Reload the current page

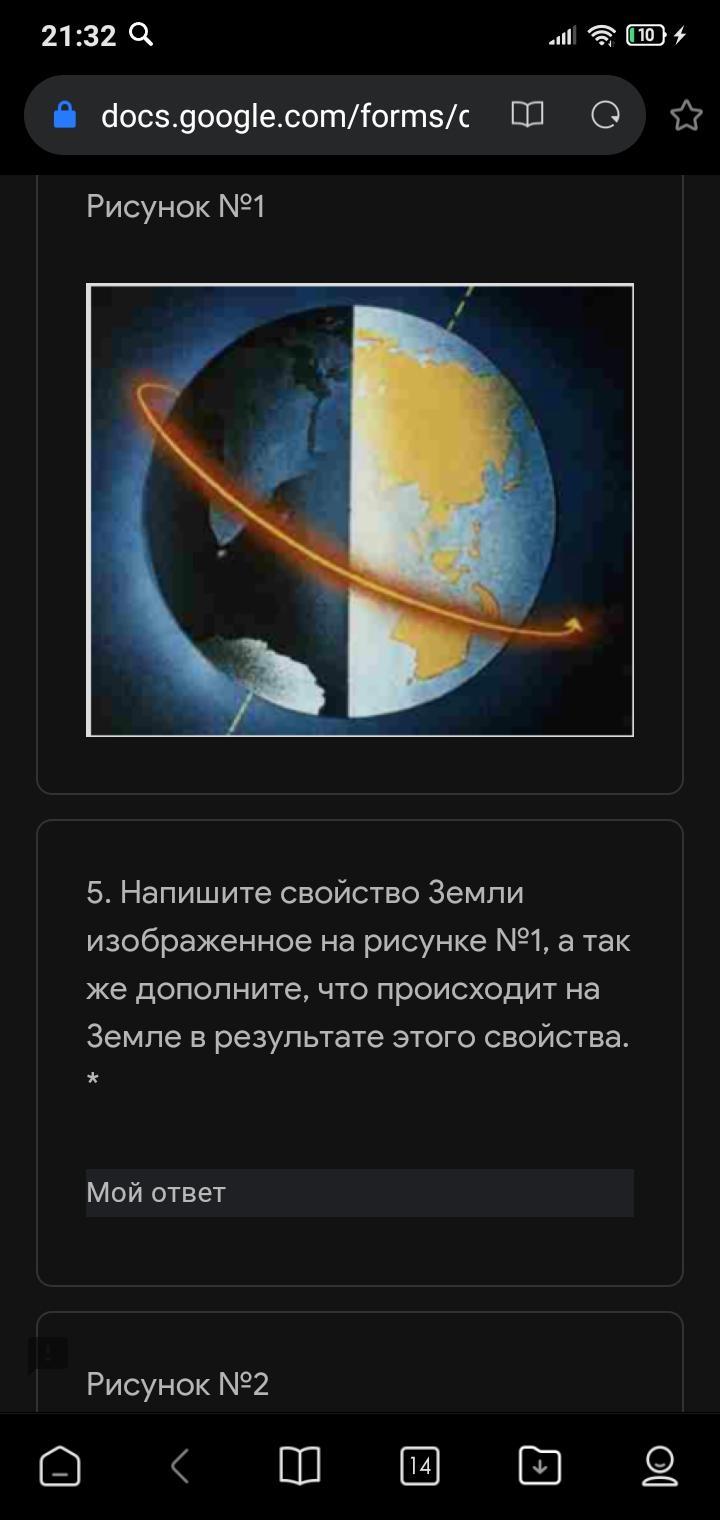point(605,115)
